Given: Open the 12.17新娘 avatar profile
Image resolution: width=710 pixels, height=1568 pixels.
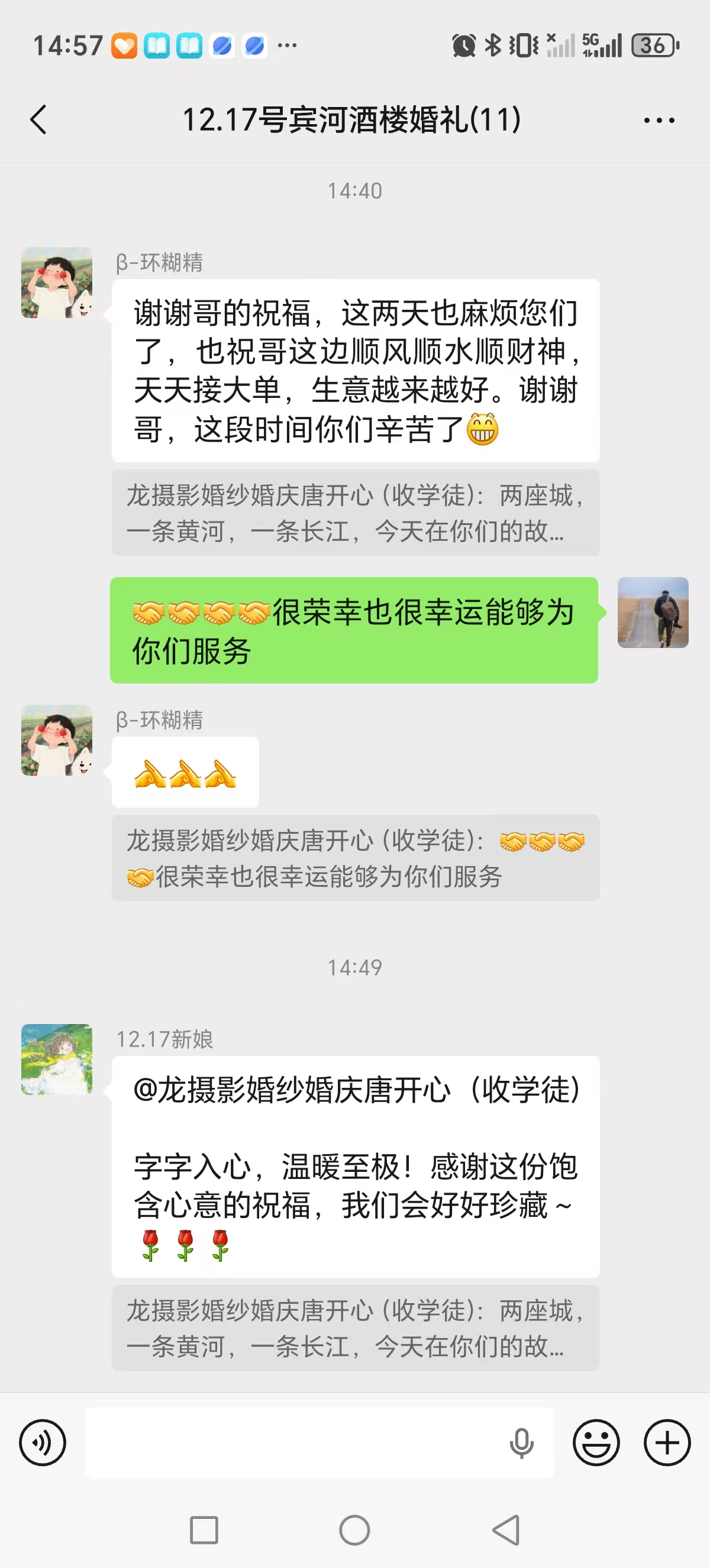Looking at the screenshot, I should (57, 1059).
